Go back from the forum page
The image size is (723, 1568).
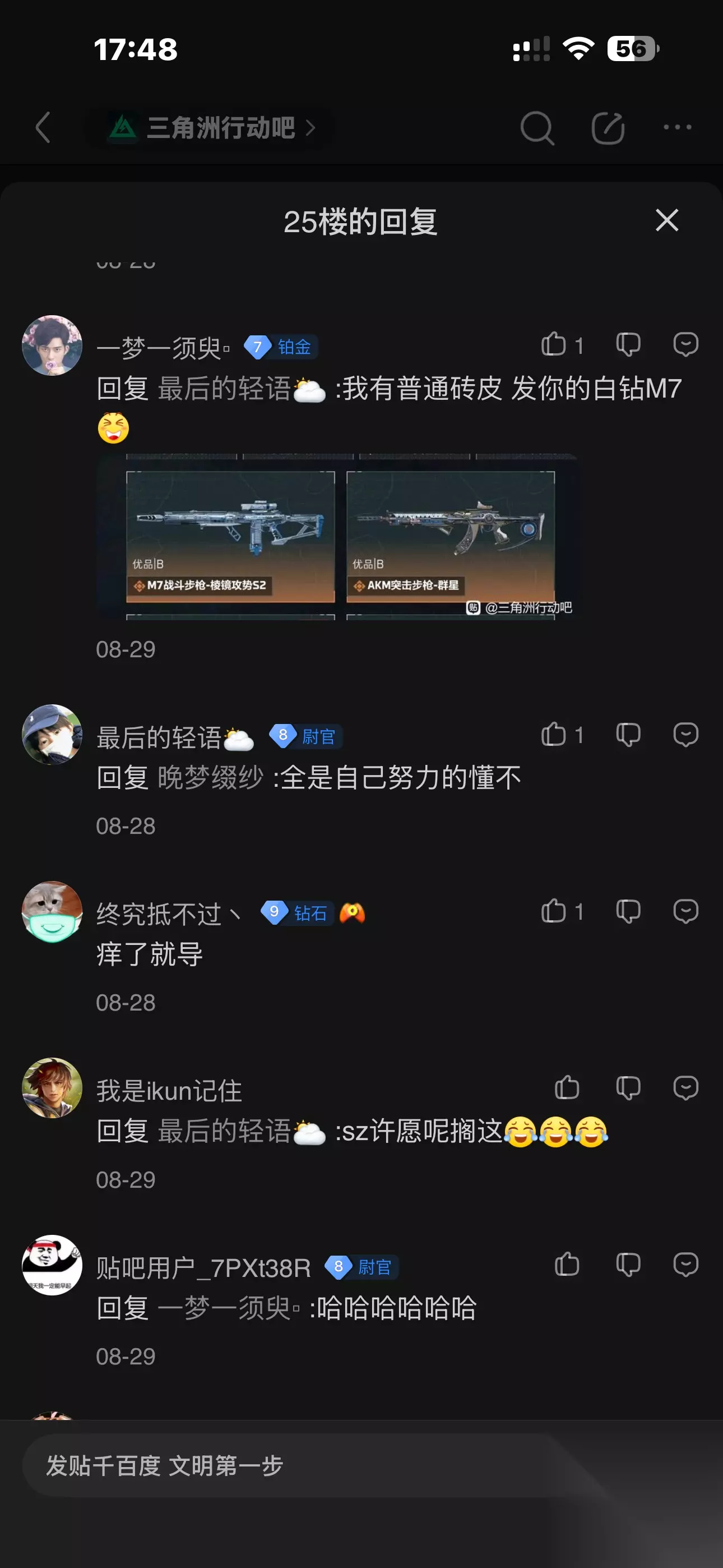(43, 128)
